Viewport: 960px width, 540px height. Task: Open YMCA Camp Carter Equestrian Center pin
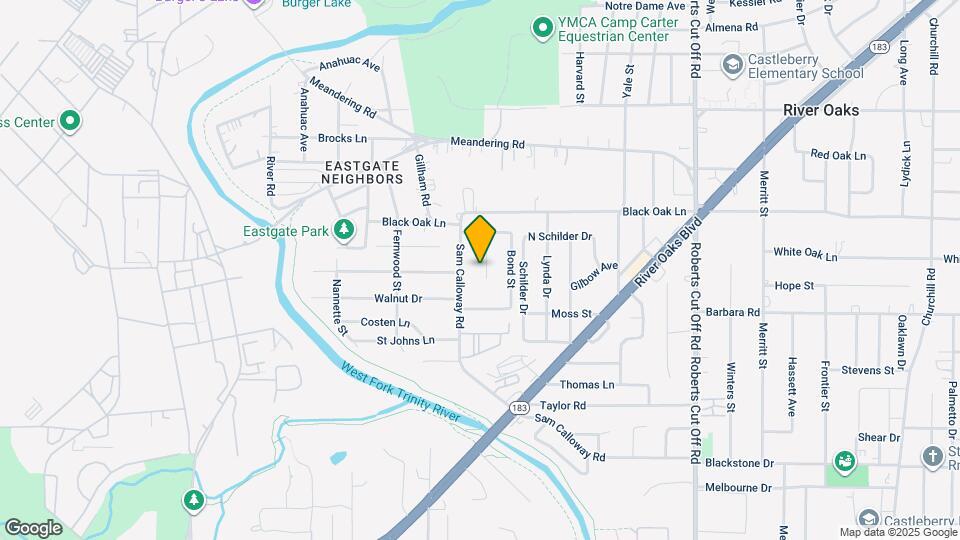tap(543, 27)
